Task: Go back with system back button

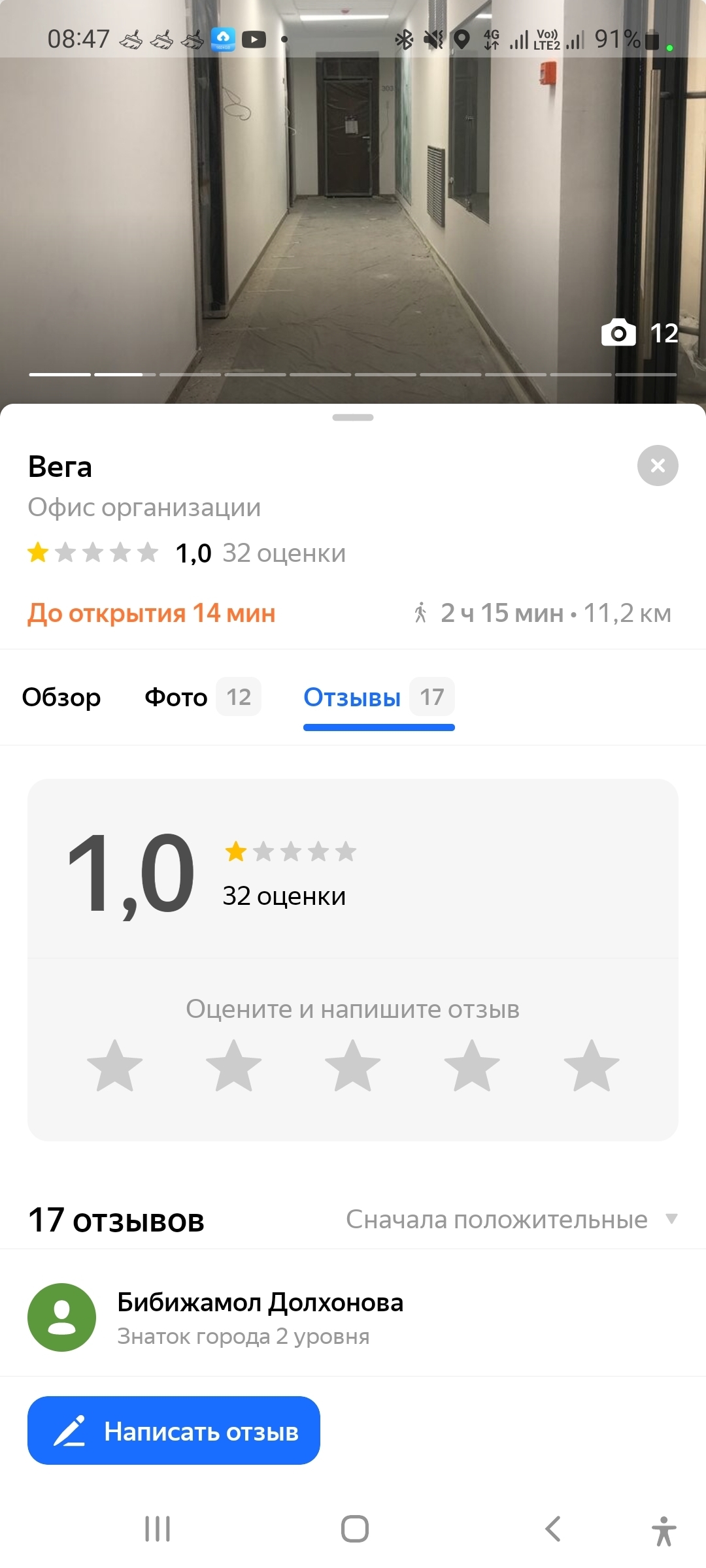Action: [552, 1529]
